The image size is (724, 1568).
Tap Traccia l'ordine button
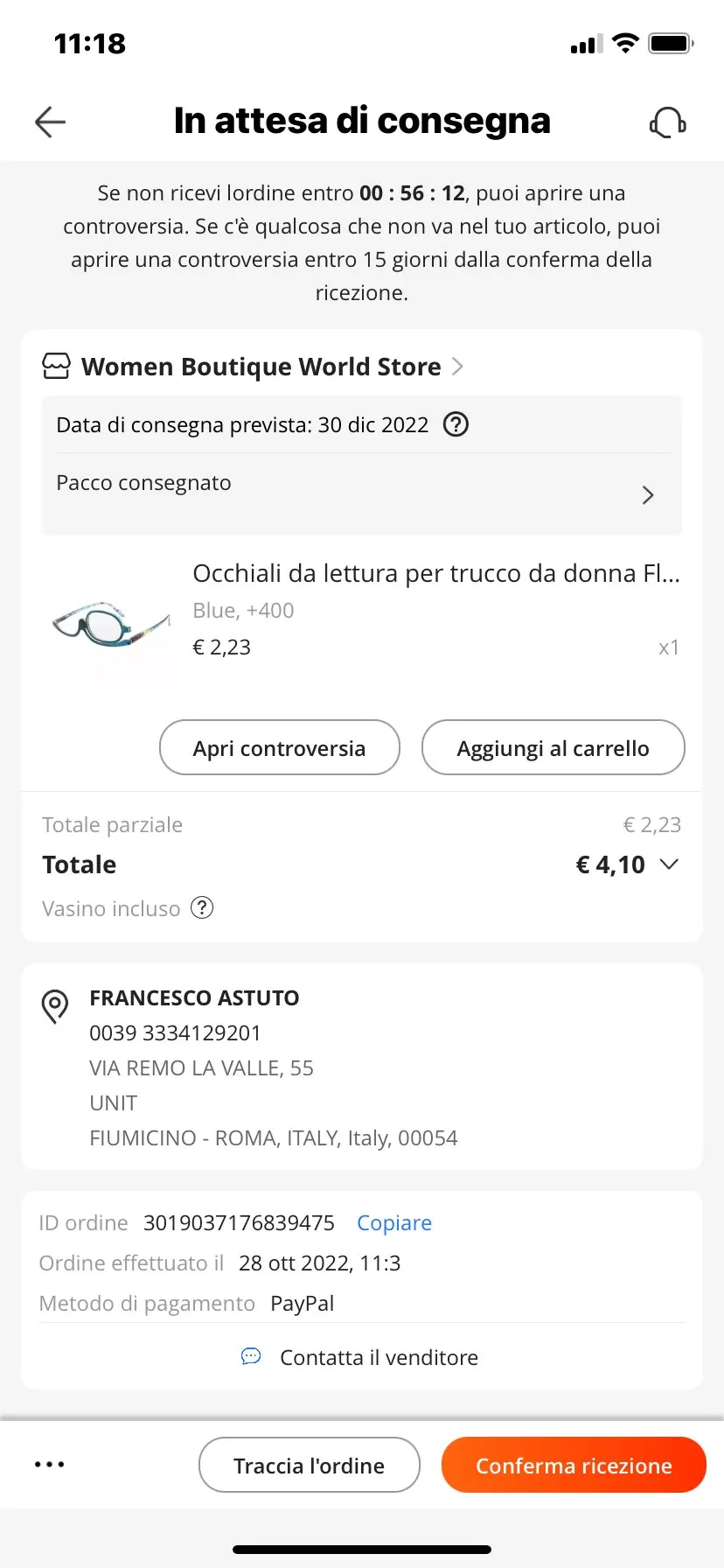[309, 1466]
